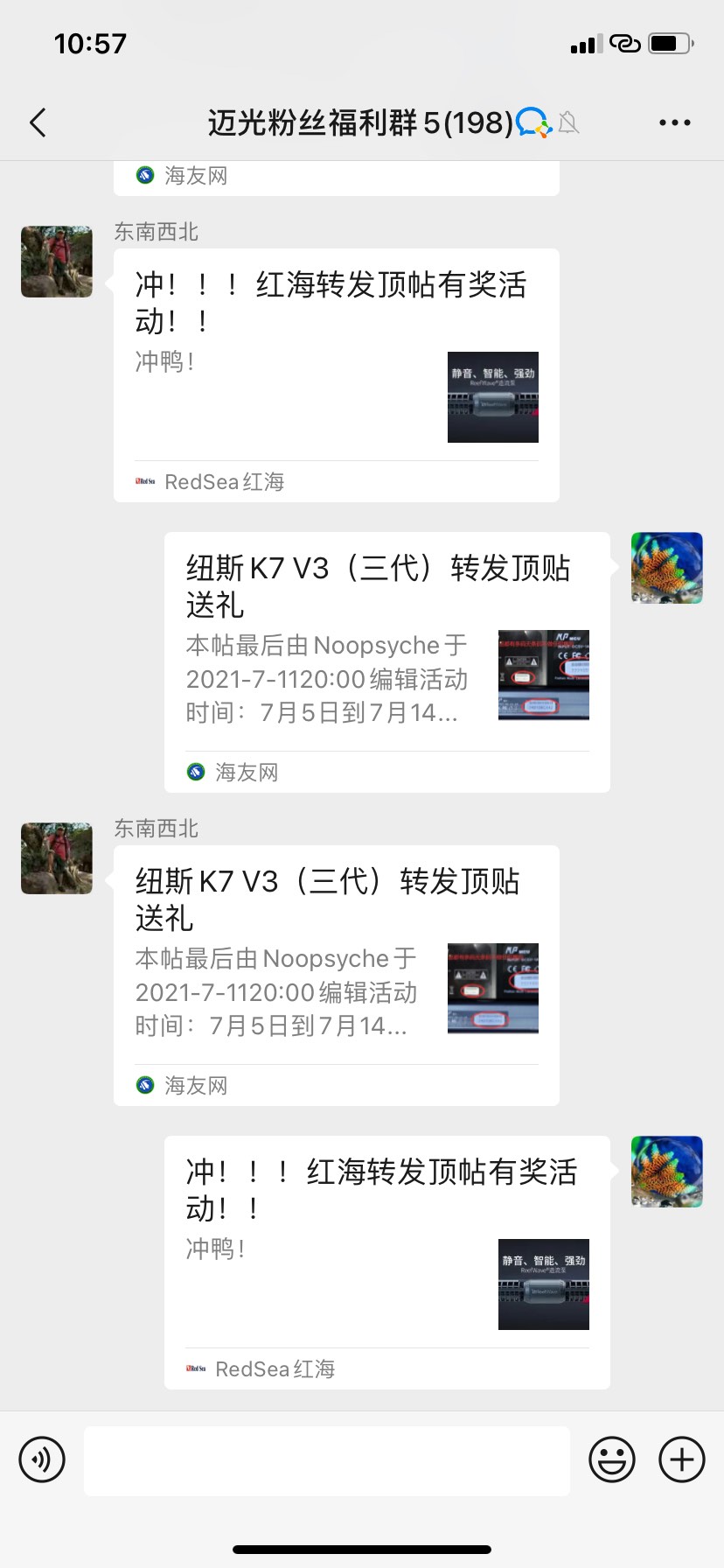The image size is (724, 1568).
Task: Open my sent 红海转发顶帖 link card
Action: [386, 1262]
